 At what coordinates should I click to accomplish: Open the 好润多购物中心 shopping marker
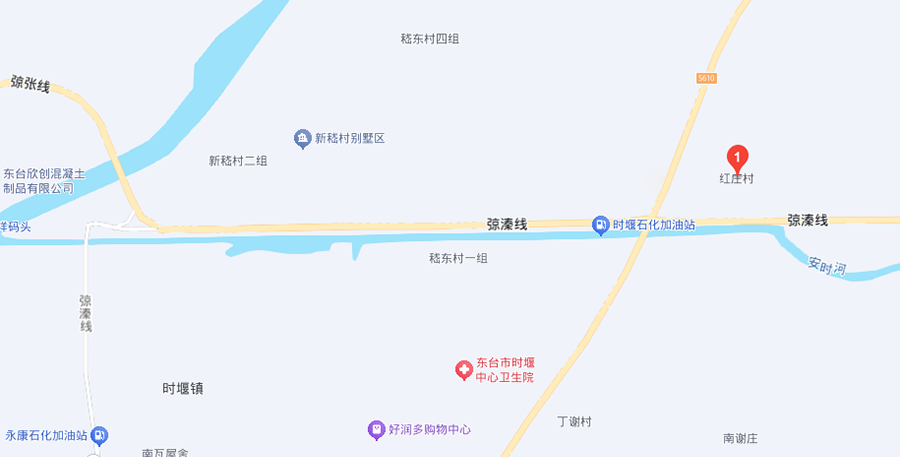pyautogui.click(x=376, y=430)
